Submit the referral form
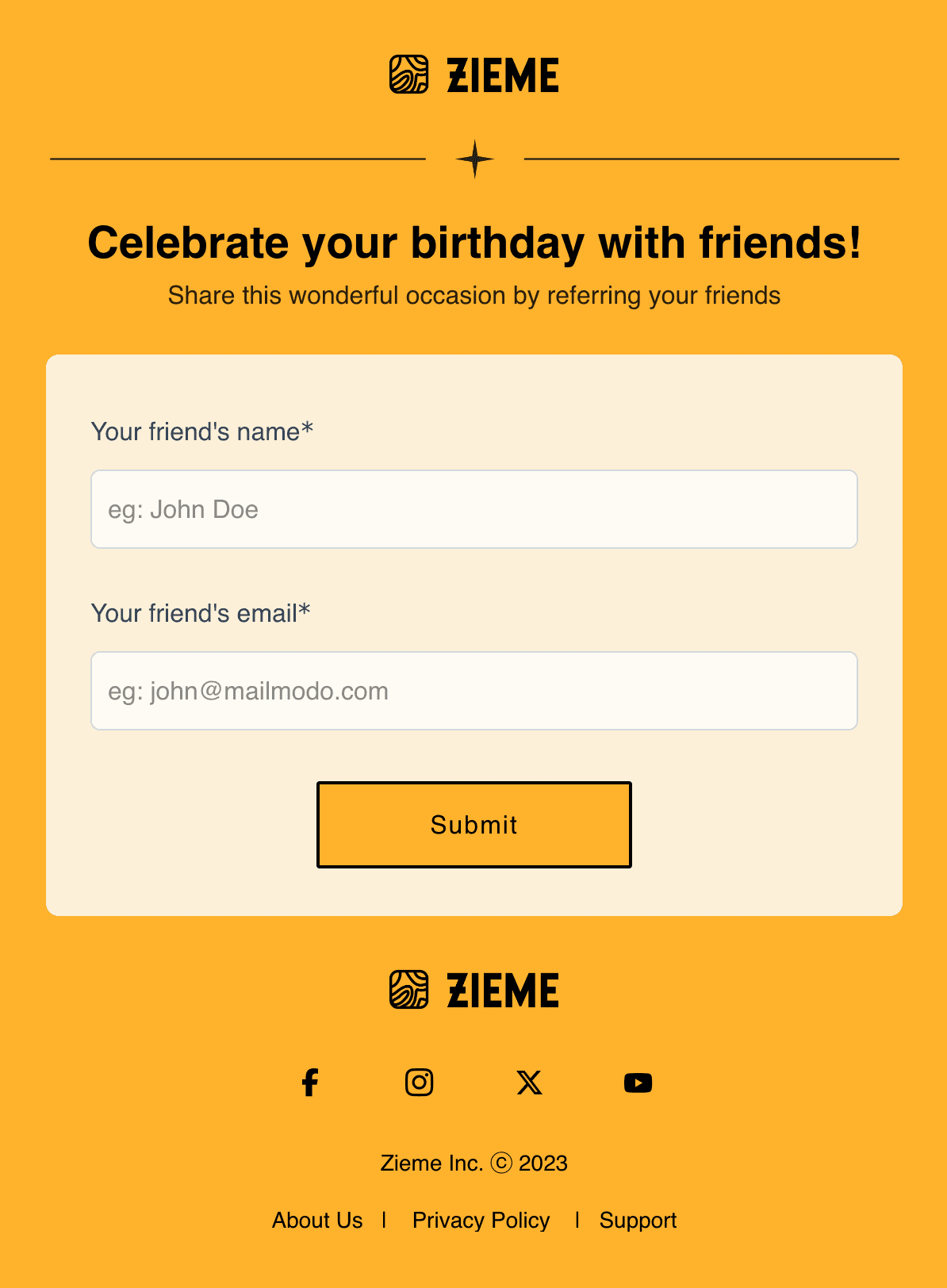 coord(473,825)
